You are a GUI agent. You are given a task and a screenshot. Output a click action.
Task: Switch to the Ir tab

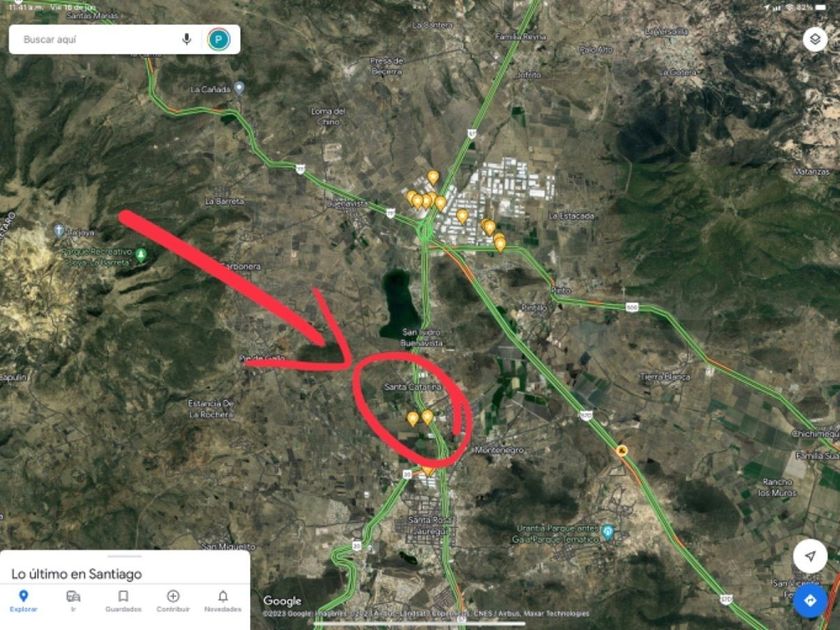point(73,601)
